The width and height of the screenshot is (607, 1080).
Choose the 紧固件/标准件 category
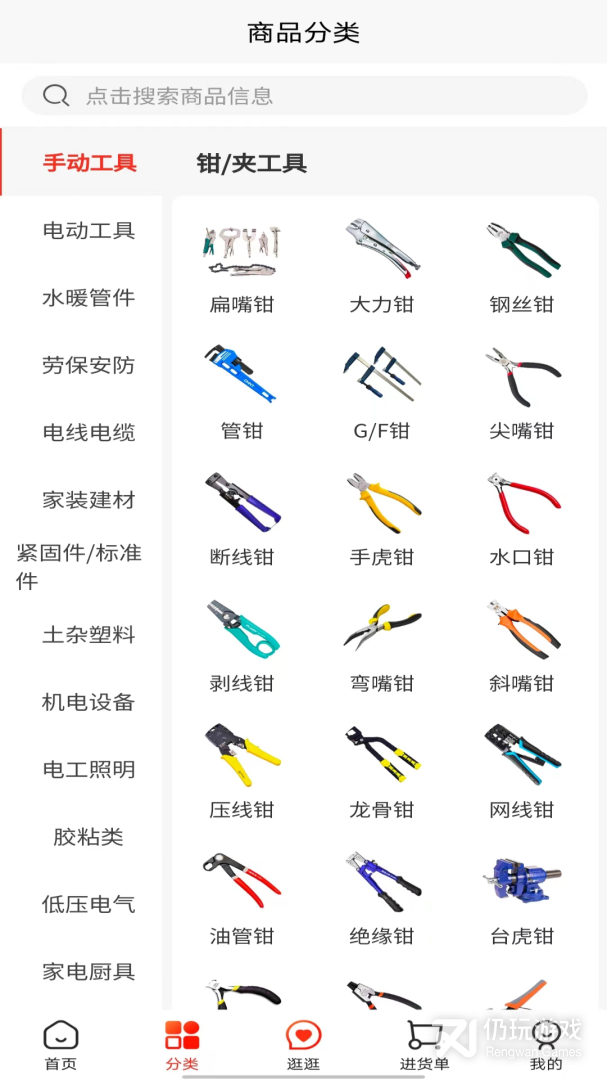(x=81, y=567)
